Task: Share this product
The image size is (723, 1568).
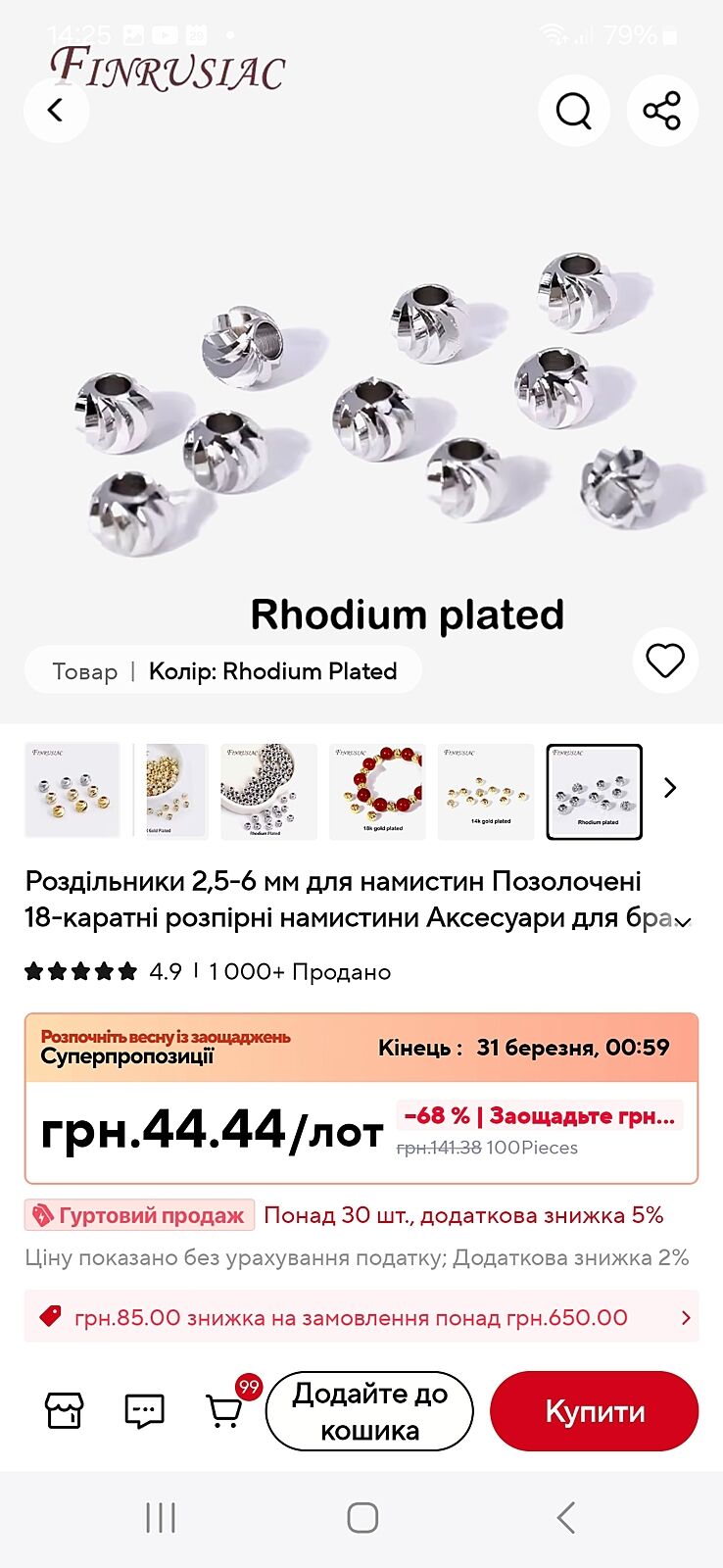Action: click(x=662, y=111)
